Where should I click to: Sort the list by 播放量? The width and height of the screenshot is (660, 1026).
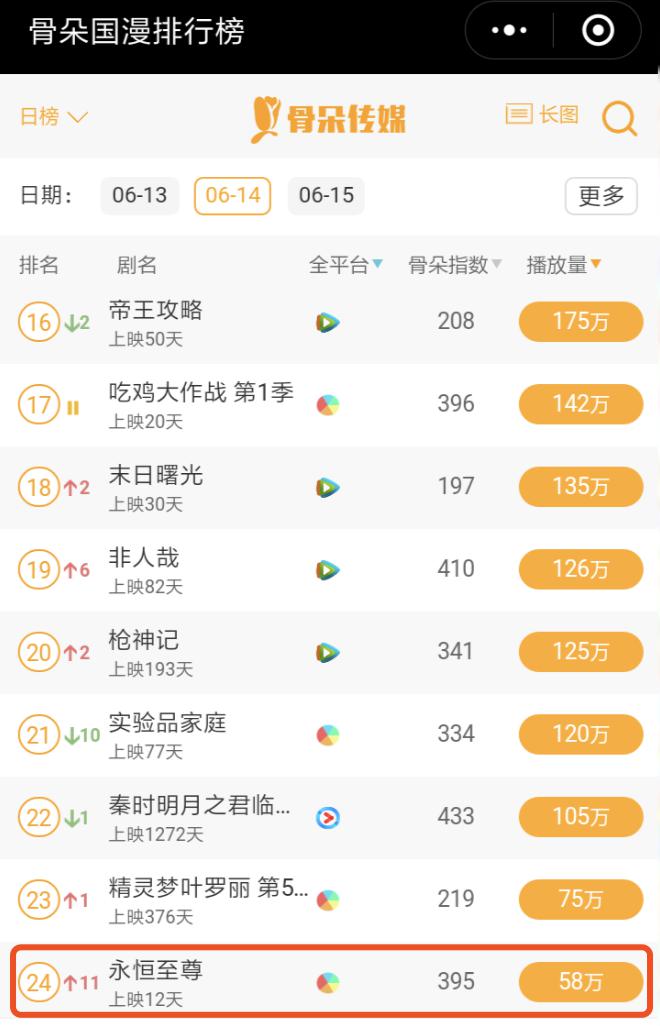(x=564, y=265)
